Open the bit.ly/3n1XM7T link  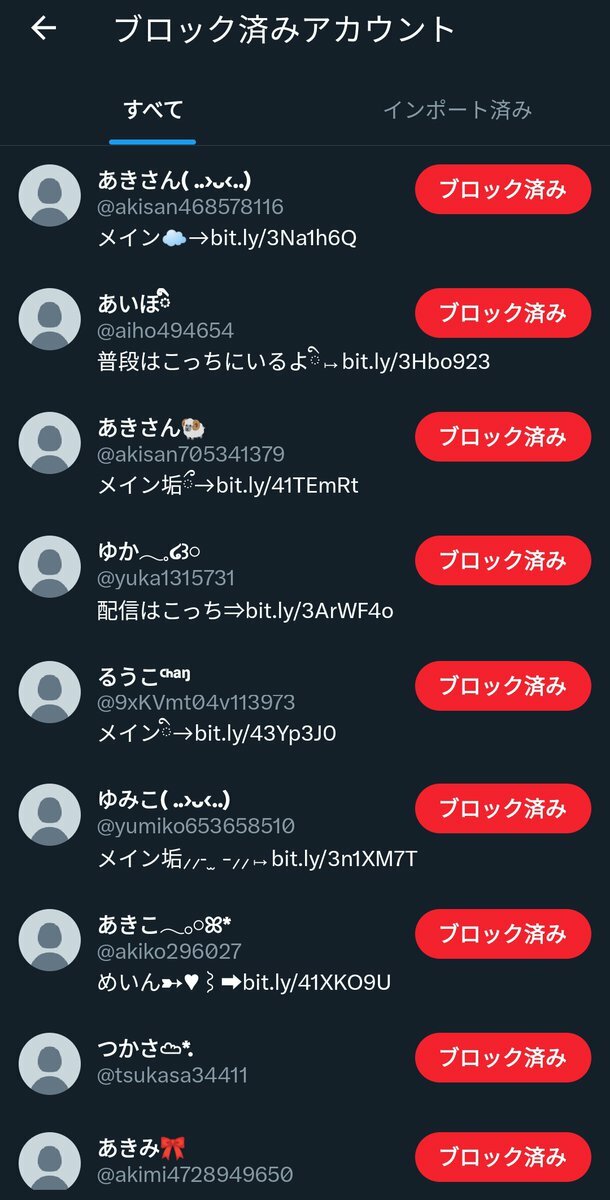coord(344,858)
